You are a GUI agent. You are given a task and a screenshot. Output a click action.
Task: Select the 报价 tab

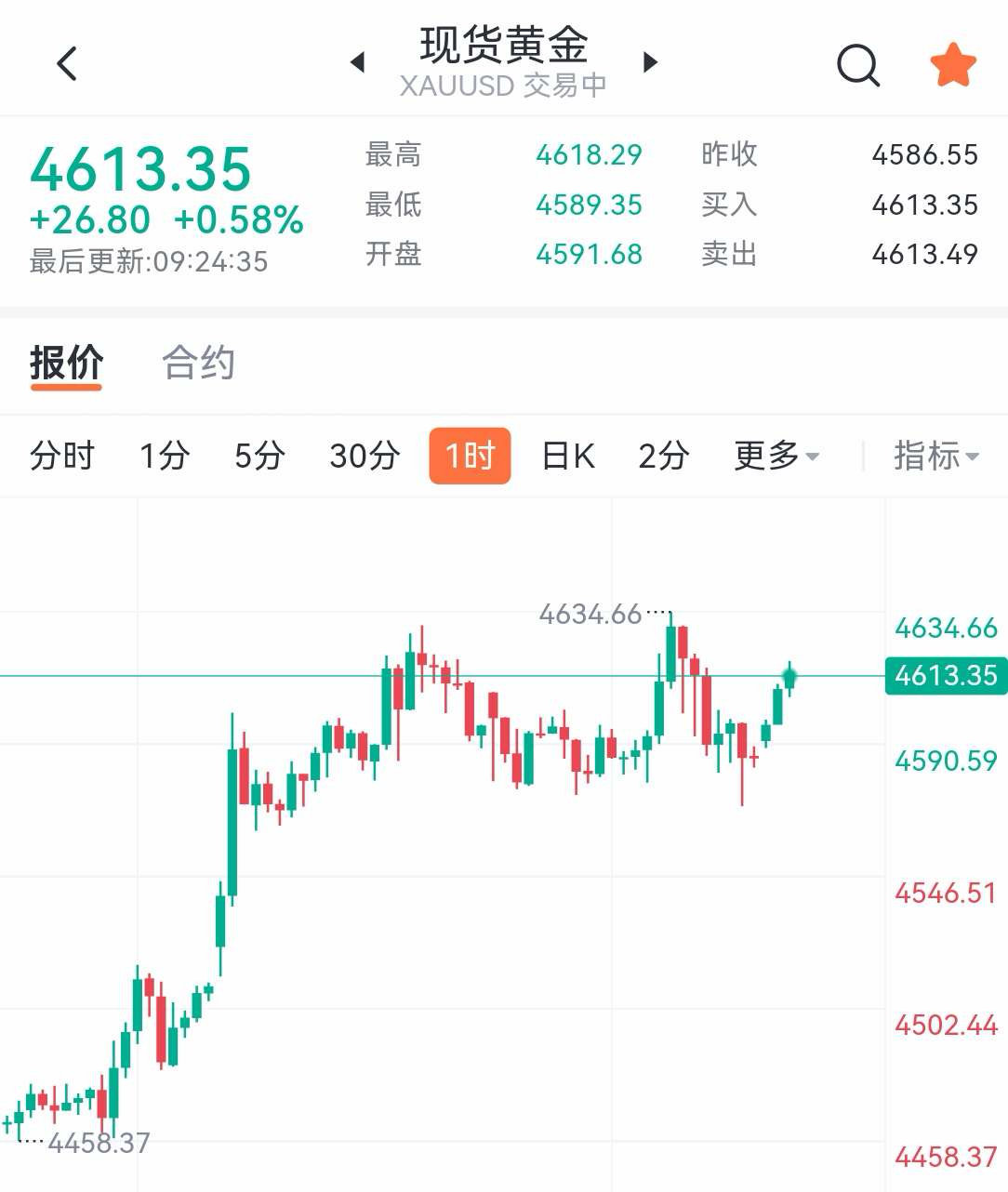pos(66,363)
